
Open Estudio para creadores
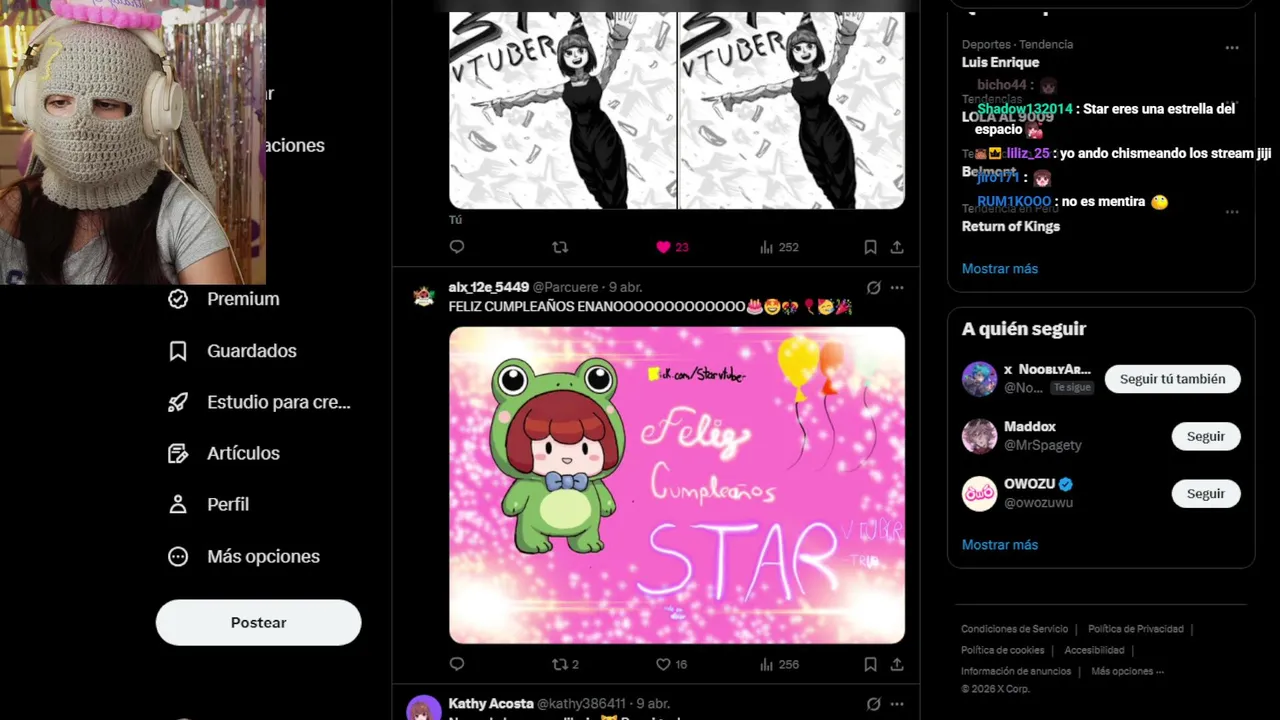tap(278, 402)
